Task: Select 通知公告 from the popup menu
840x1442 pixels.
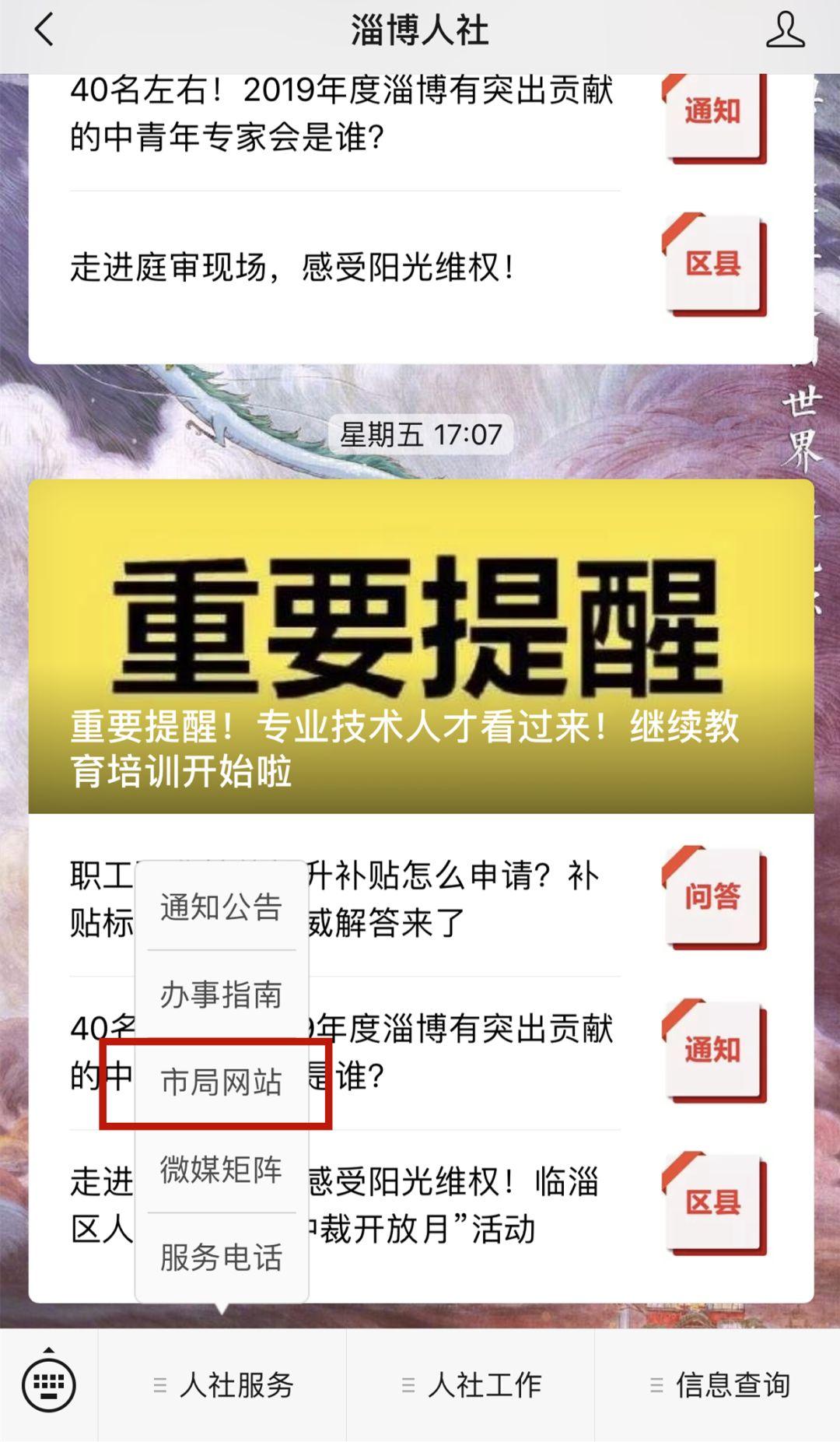Action: (222, 907)
